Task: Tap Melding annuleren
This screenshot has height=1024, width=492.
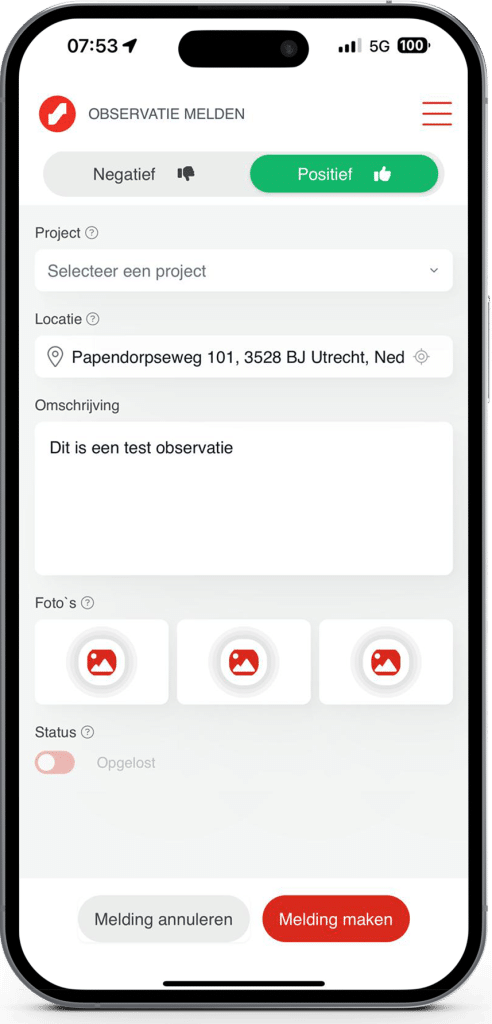Action: pyautogui.click(x=163, y=920)
